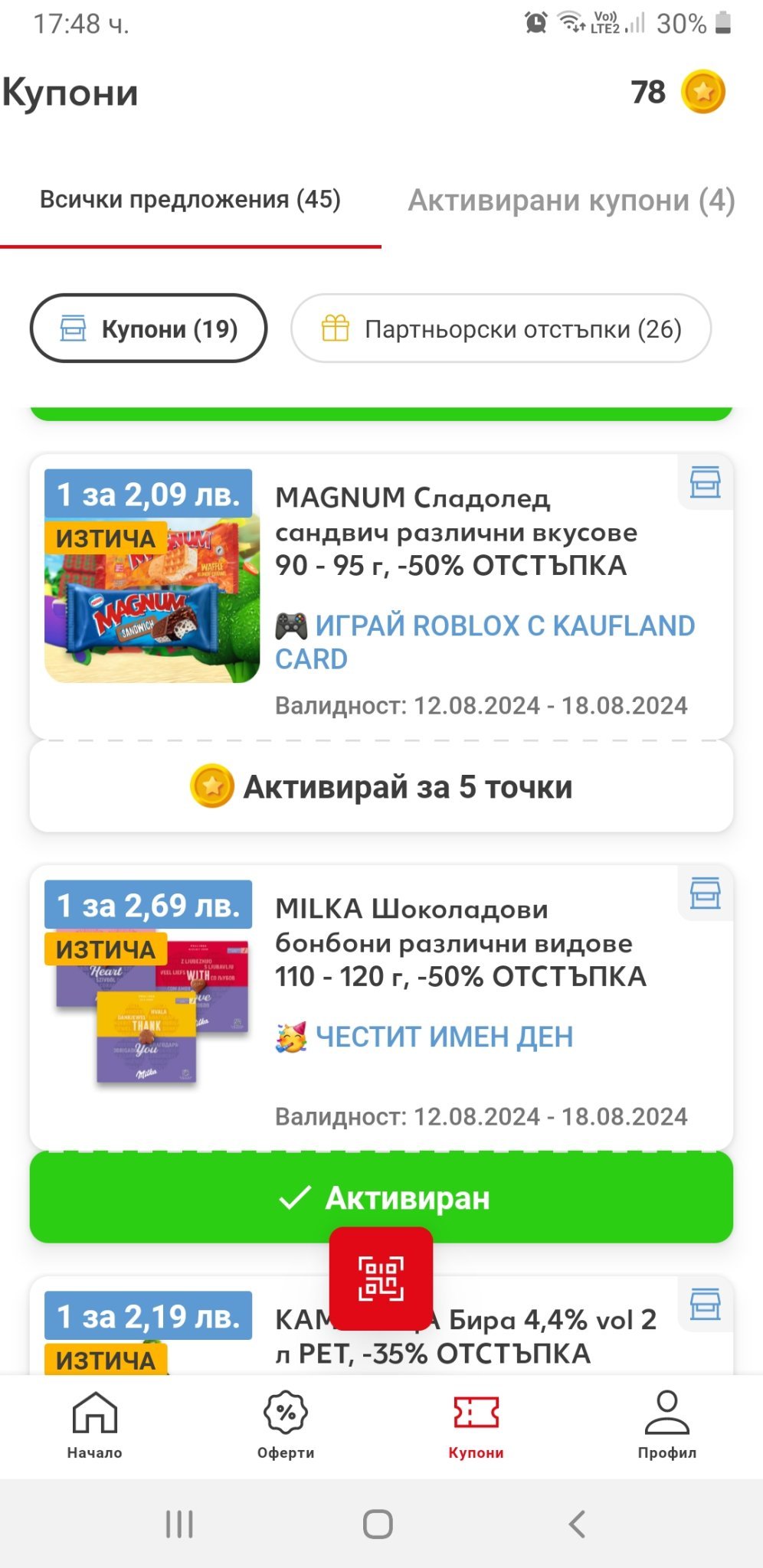Tap the green Активиран button
This screenshot has height=1568, width=763.
coord(381,1197)
